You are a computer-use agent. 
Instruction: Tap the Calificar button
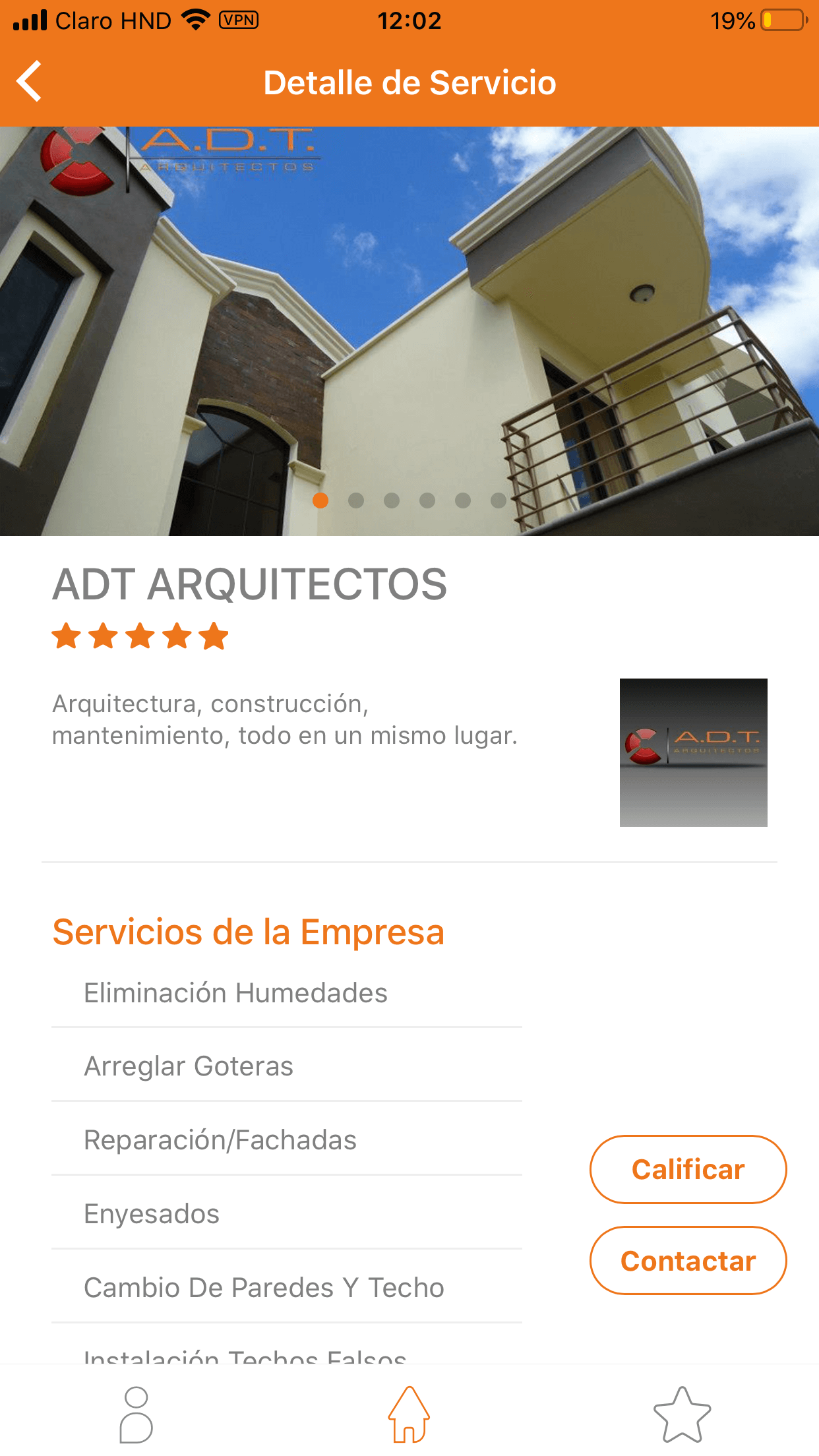coord(688,1169)
